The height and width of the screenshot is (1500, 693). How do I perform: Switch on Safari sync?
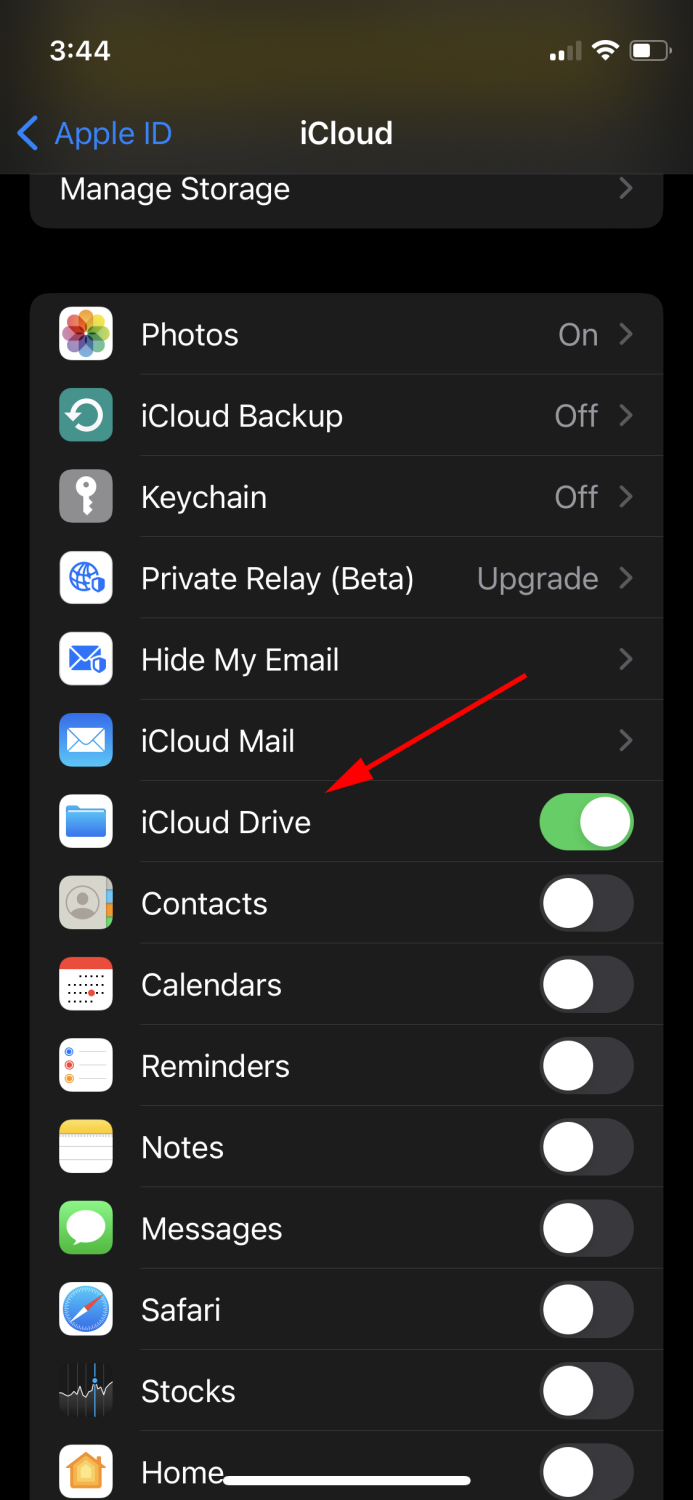click(x=586, y=1310)
